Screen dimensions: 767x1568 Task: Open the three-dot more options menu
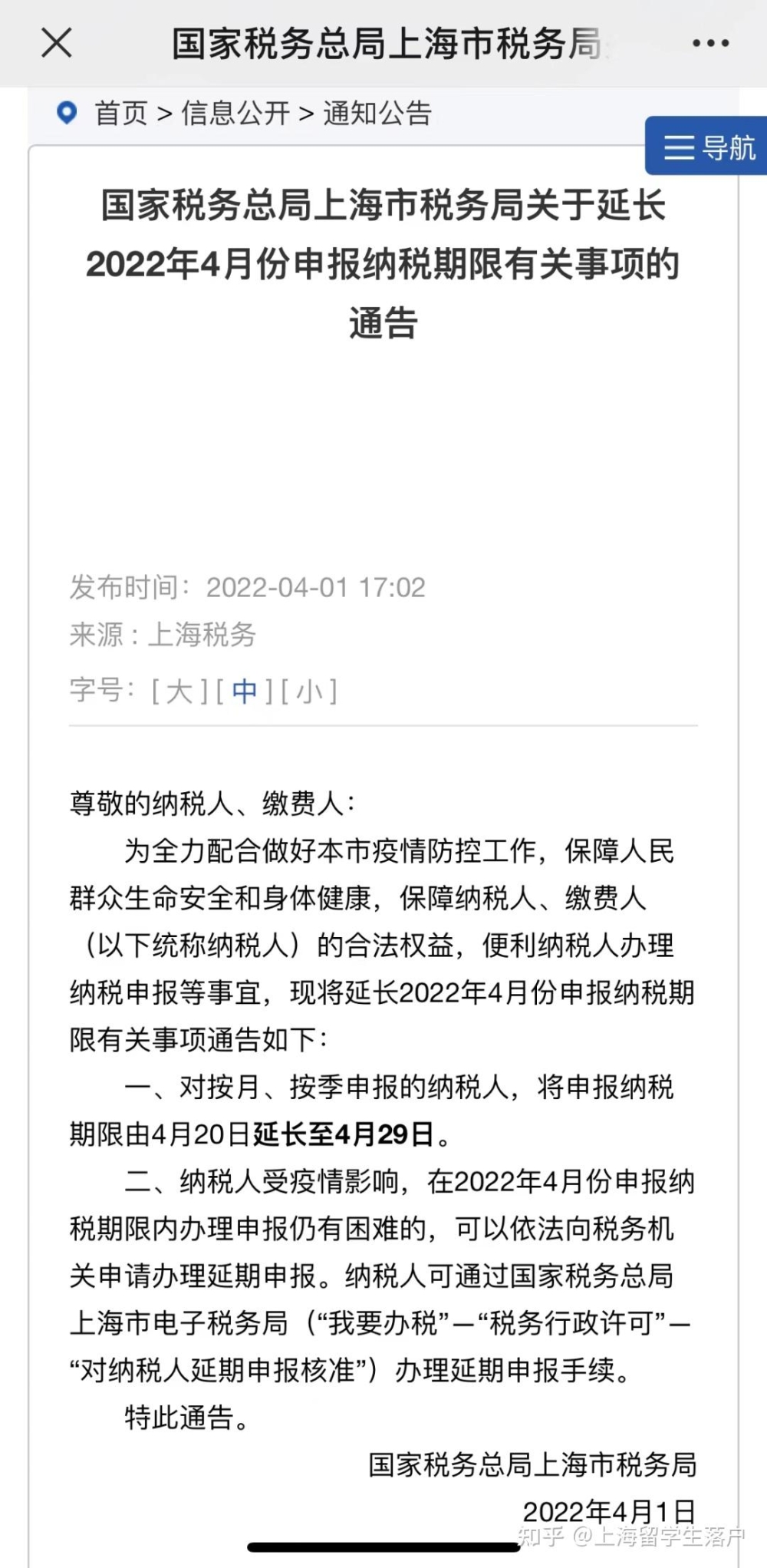[710, 44]
